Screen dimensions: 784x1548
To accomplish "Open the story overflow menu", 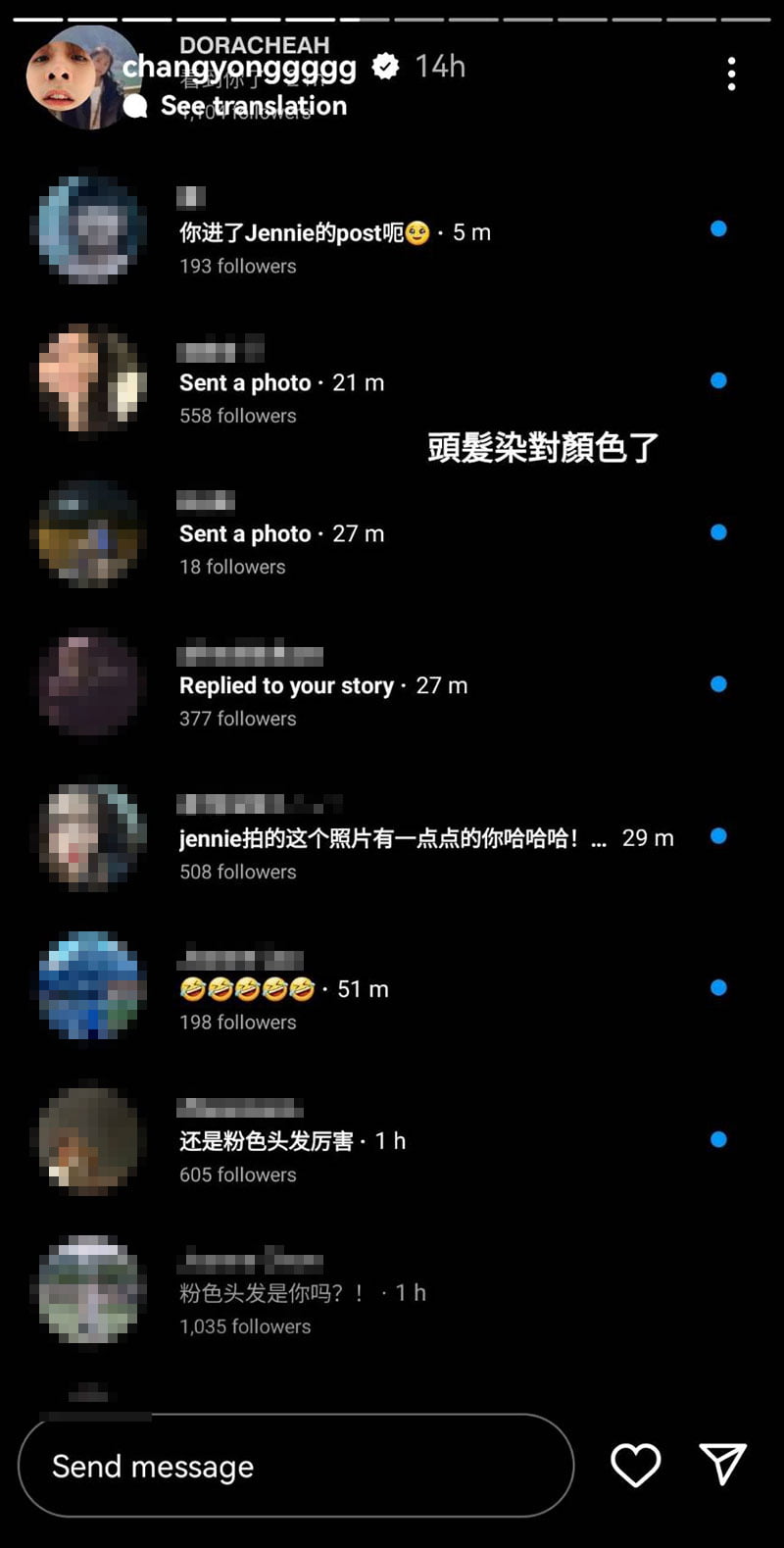I will pyautogui.click(x=731, y=74).
